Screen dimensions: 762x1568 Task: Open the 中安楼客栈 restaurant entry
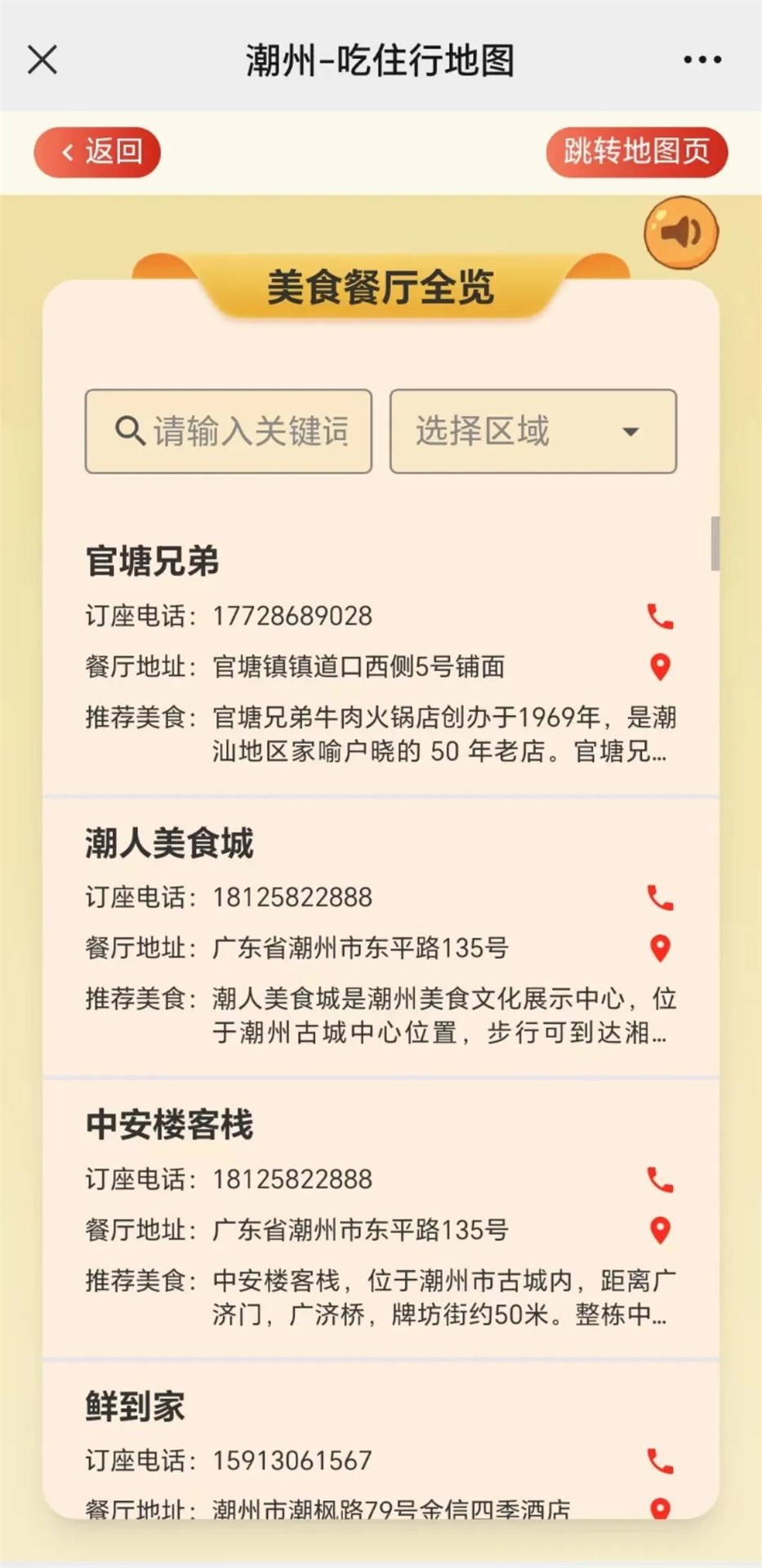[x=169, y=1125]
